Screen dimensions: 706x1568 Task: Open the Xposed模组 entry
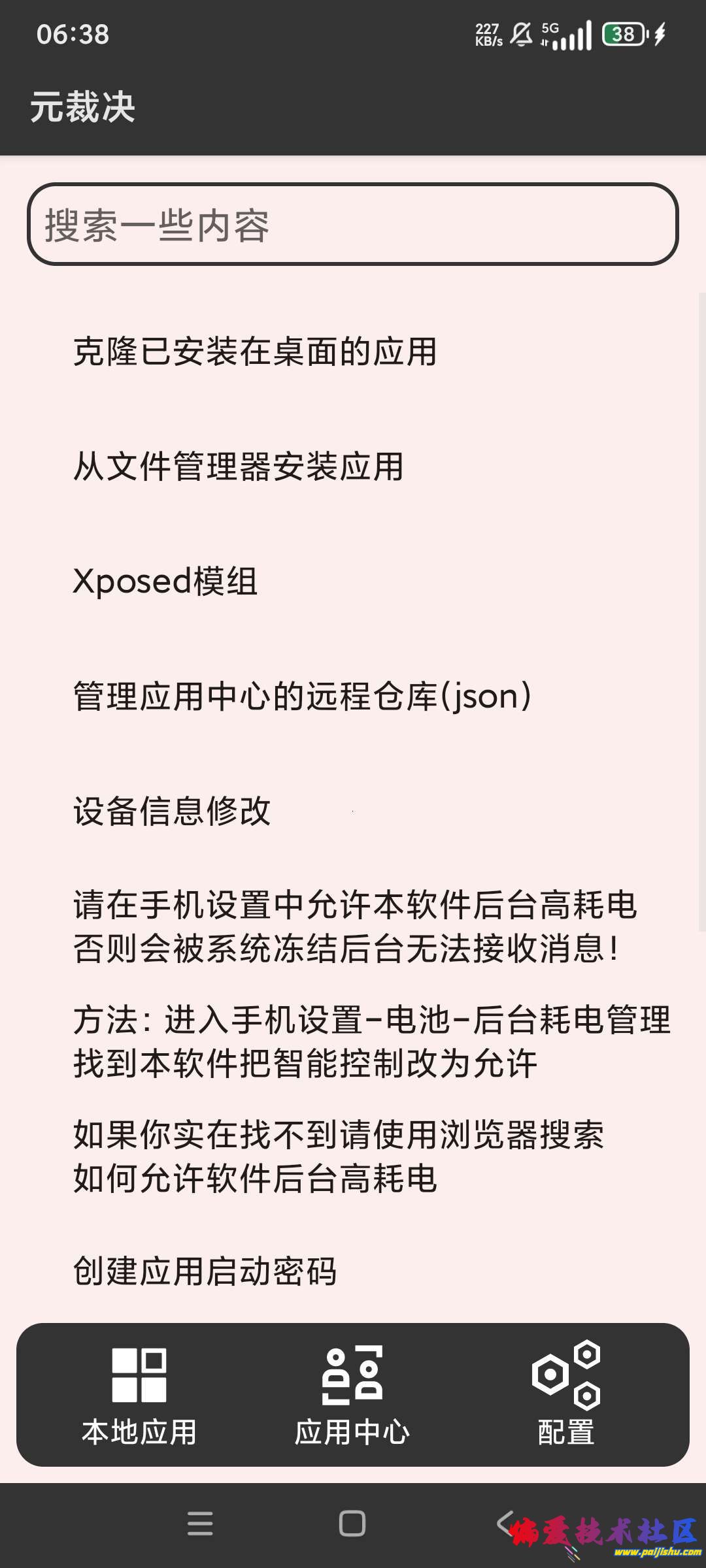point(165,581)
